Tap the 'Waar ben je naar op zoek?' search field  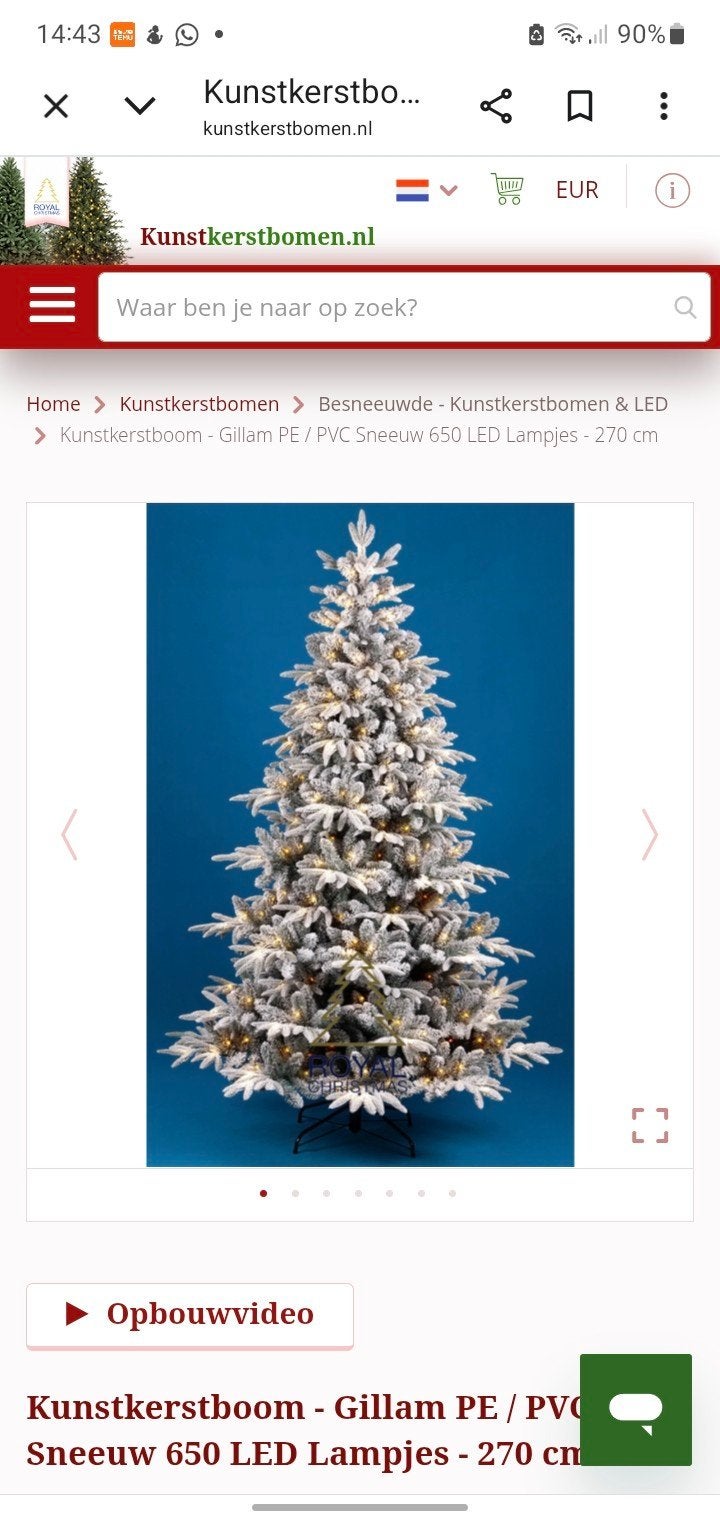click(x=404, y=307)
